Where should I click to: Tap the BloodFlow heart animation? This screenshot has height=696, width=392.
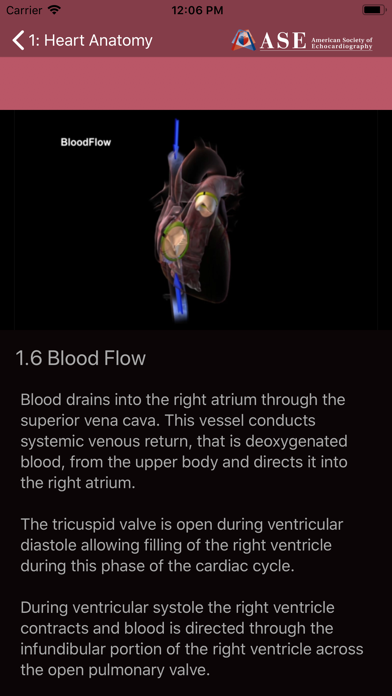196,220
